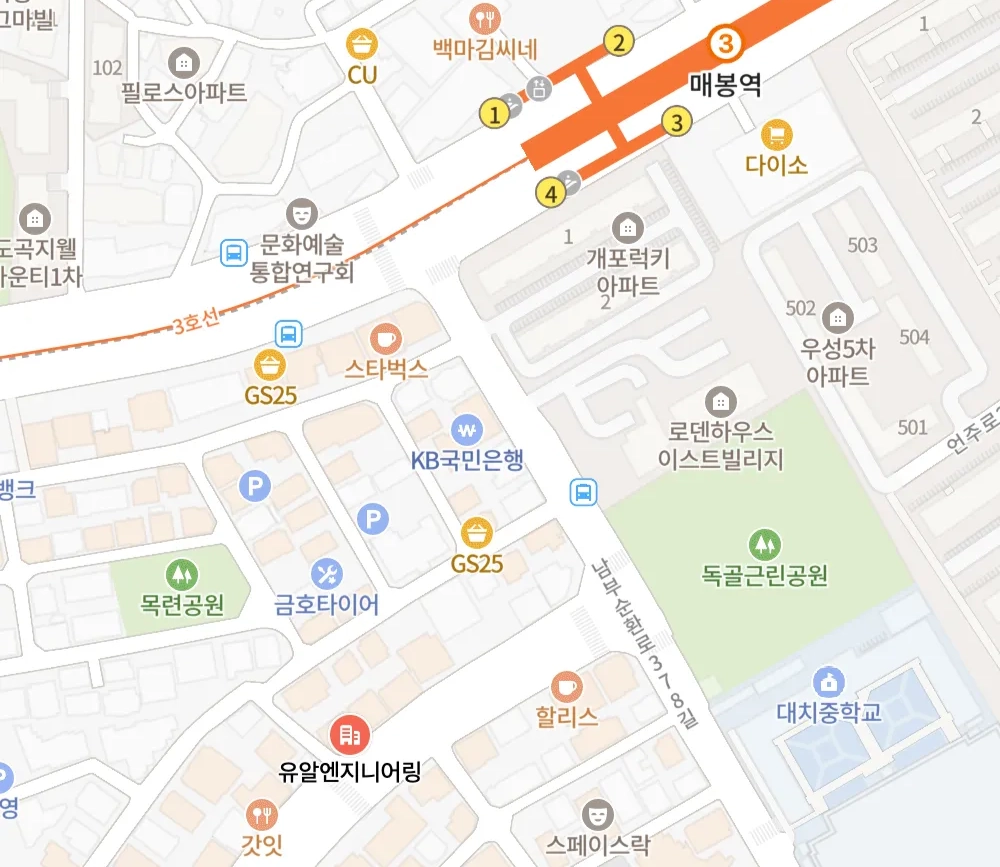Tap the CU convenience store marker
Image resolution: width=1000 pixels, height=867 pixels.
[x=362, y=44]
